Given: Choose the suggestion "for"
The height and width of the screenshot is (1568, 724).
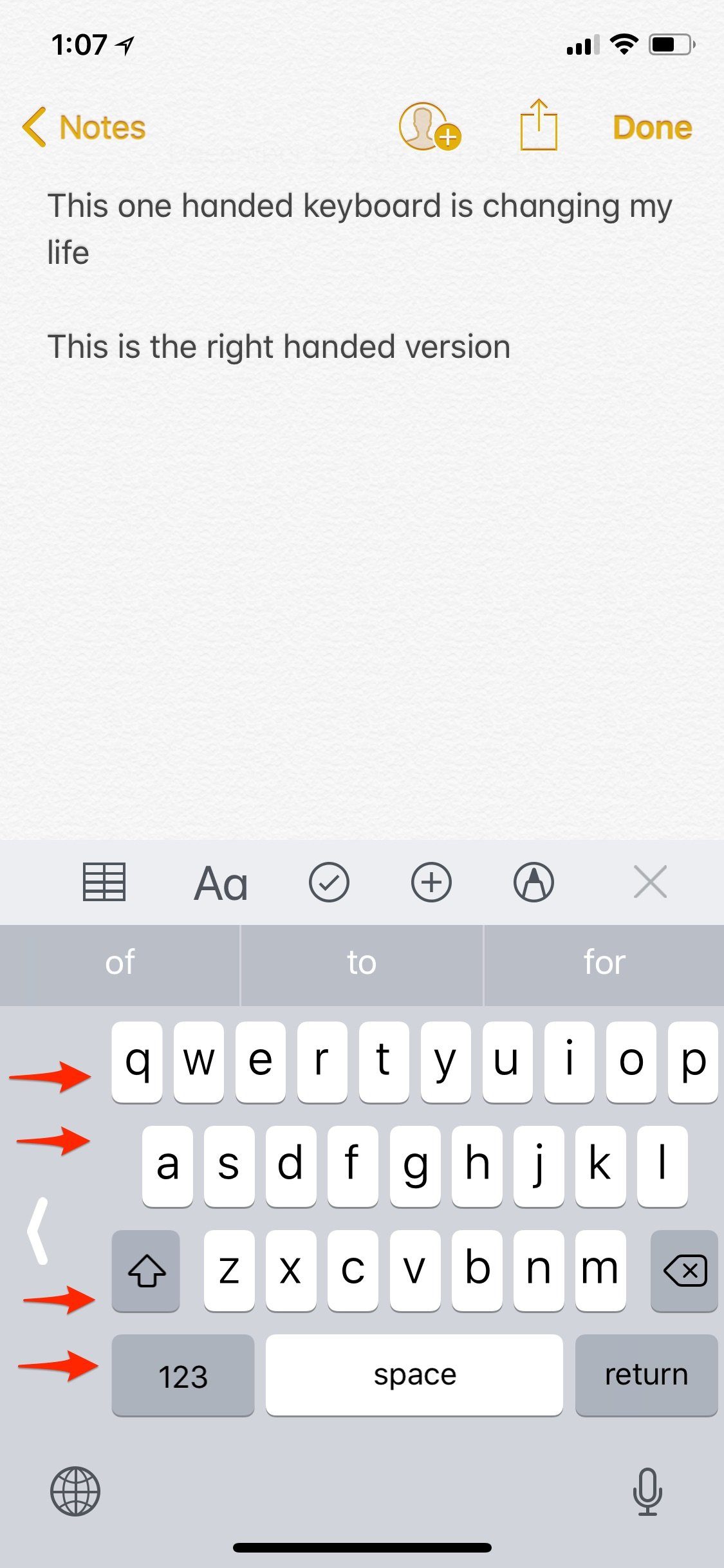Looking at the screenshot, I should pos(604,964).
